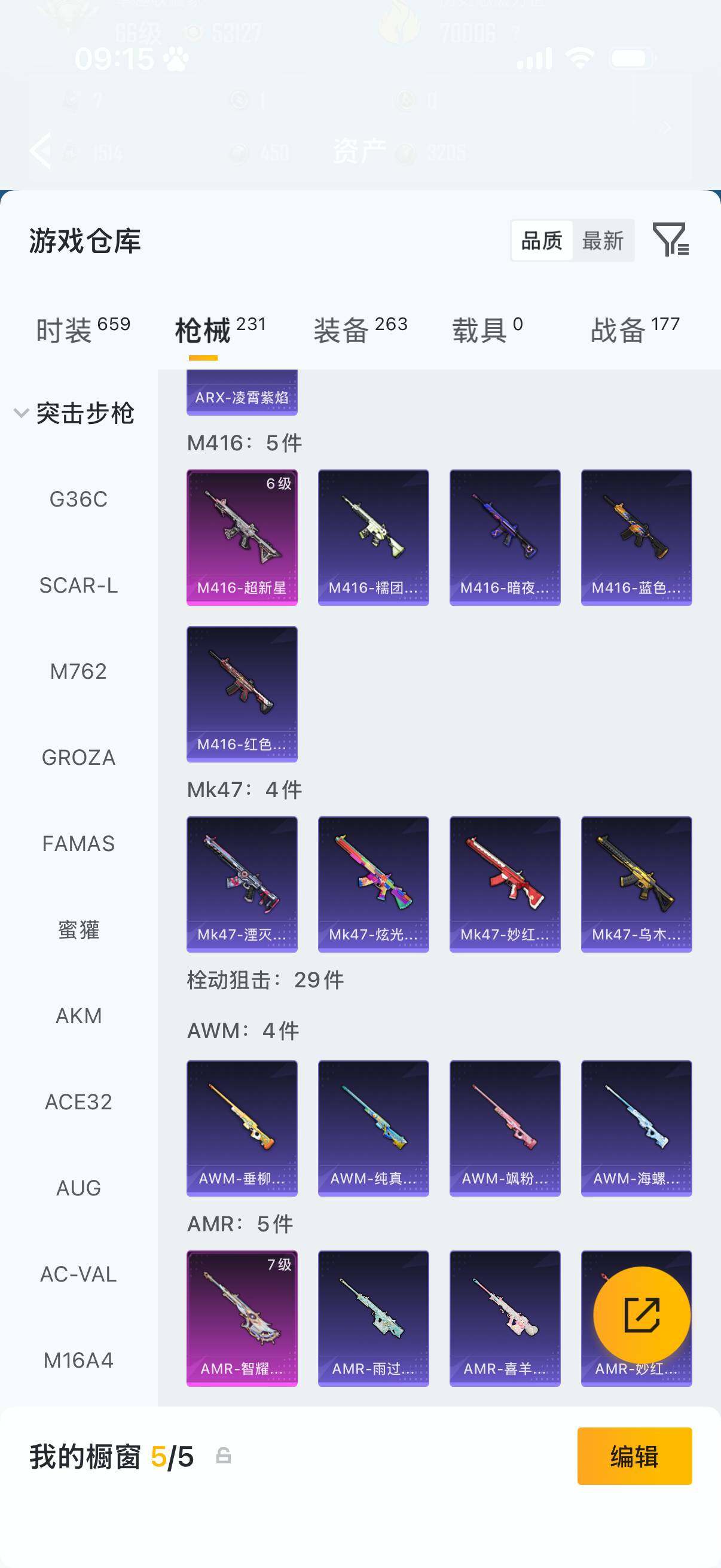Select SCAR-L in the weapon list
721x1568 pixels.
click(78, 585)
